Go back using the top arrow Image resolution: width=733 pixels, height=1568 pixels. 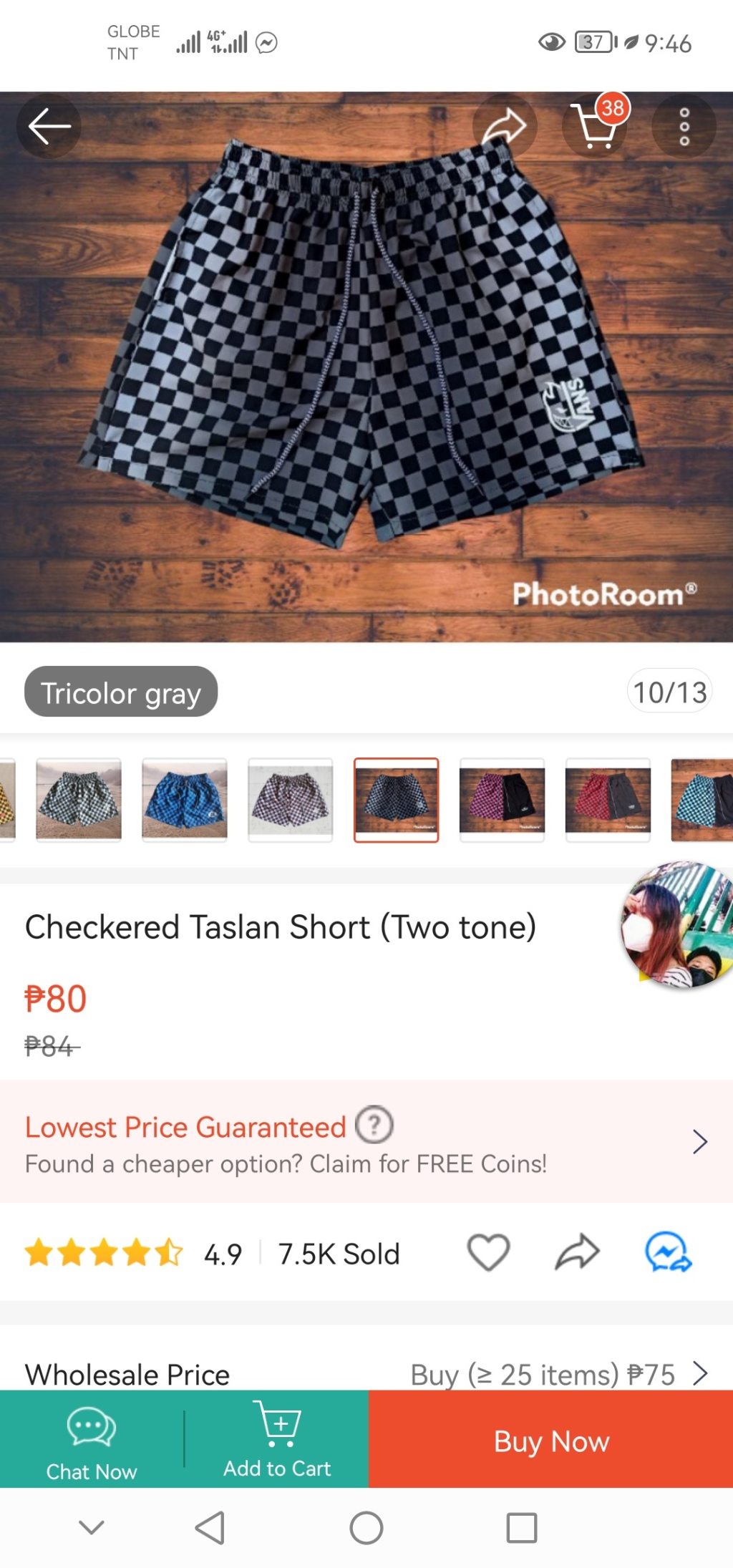click(x=49, y=127)
